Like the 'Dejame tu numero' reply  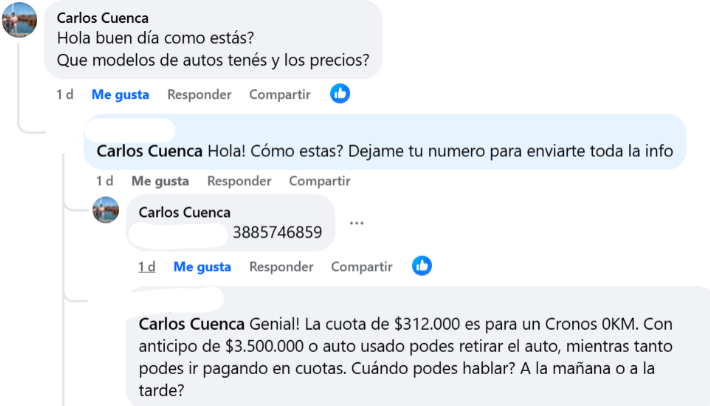[160, 181]
